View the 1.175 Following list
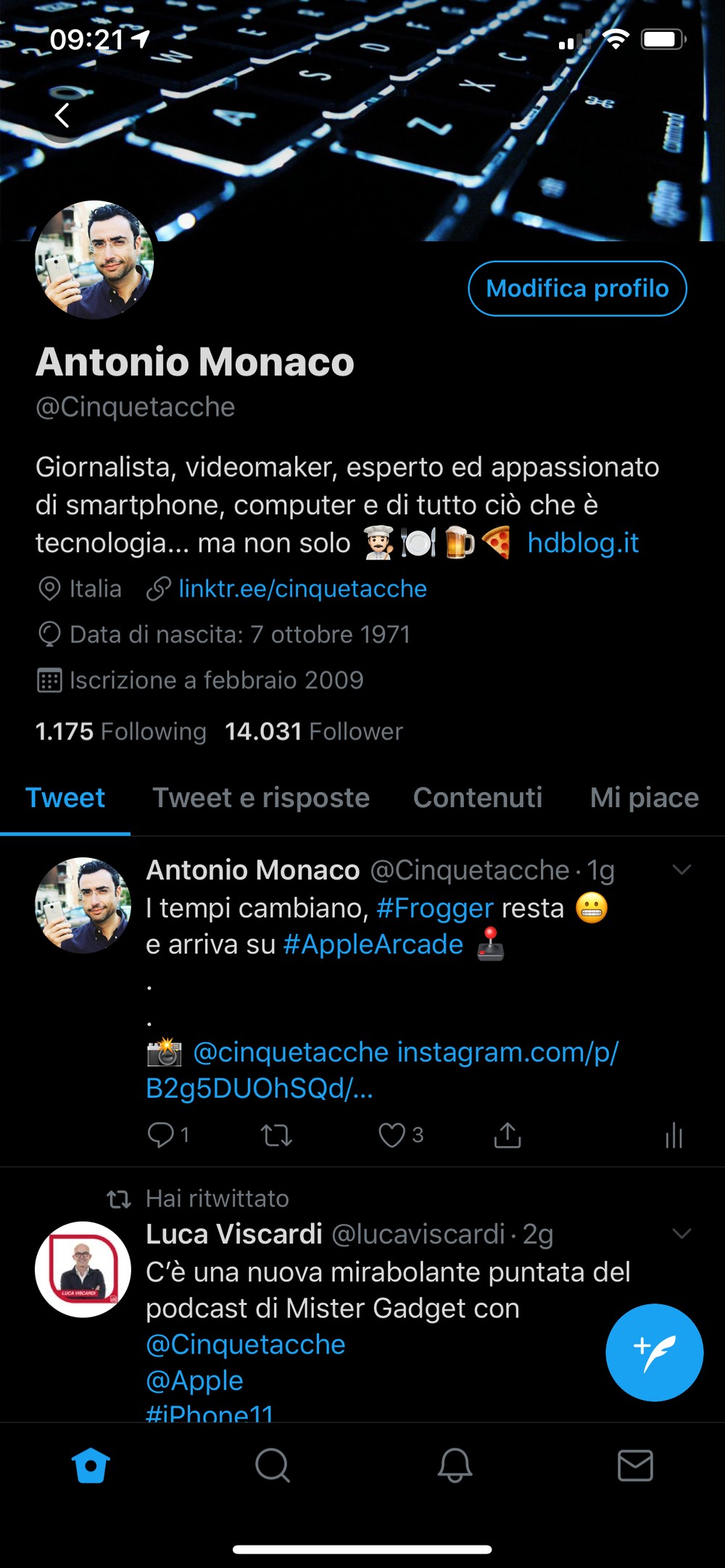725x1568 pixels. 121,731
